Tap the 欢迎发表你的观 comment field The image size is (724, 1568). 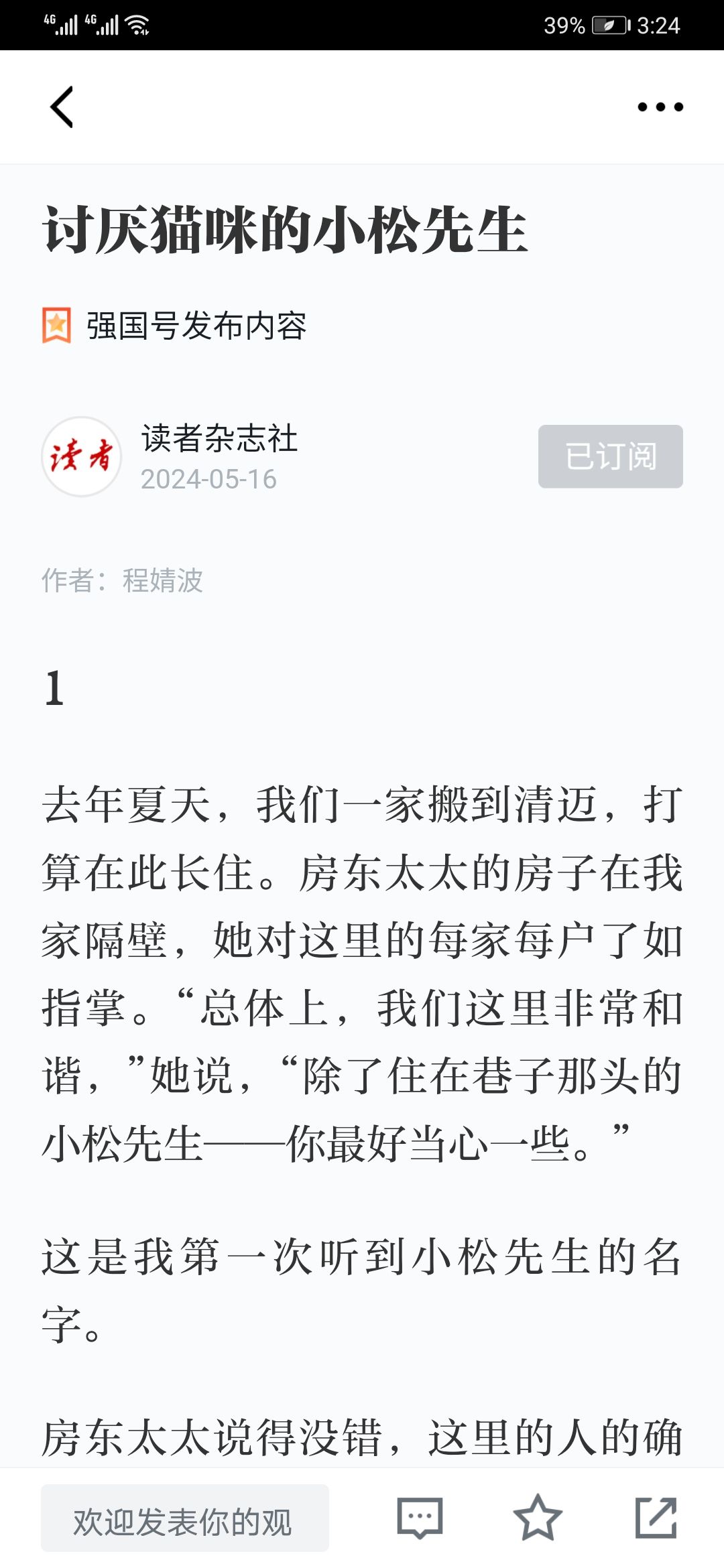pyautogui.click(x=185, y=1518)
